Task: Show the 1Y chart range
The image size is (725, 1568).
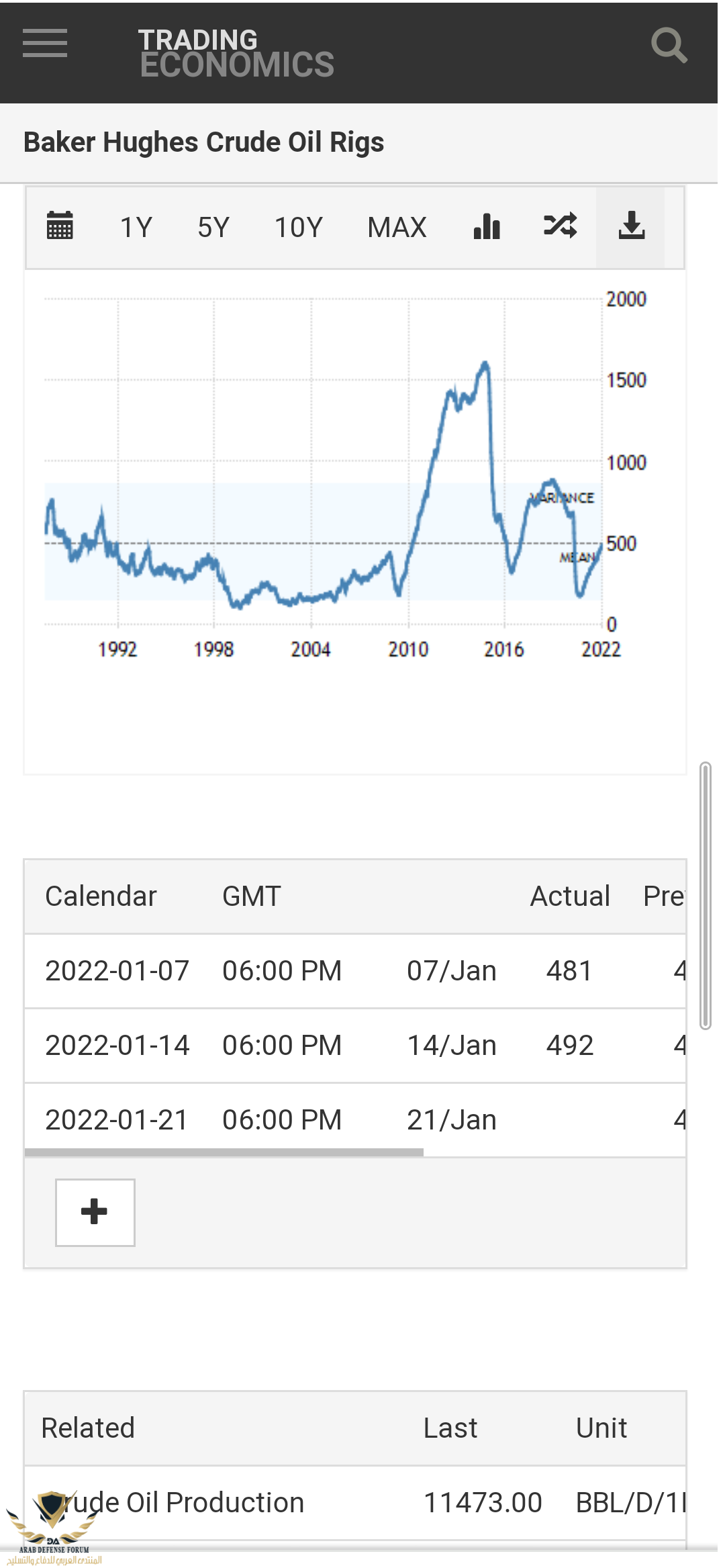Action: pyautogui.click(x=136, y=228)
